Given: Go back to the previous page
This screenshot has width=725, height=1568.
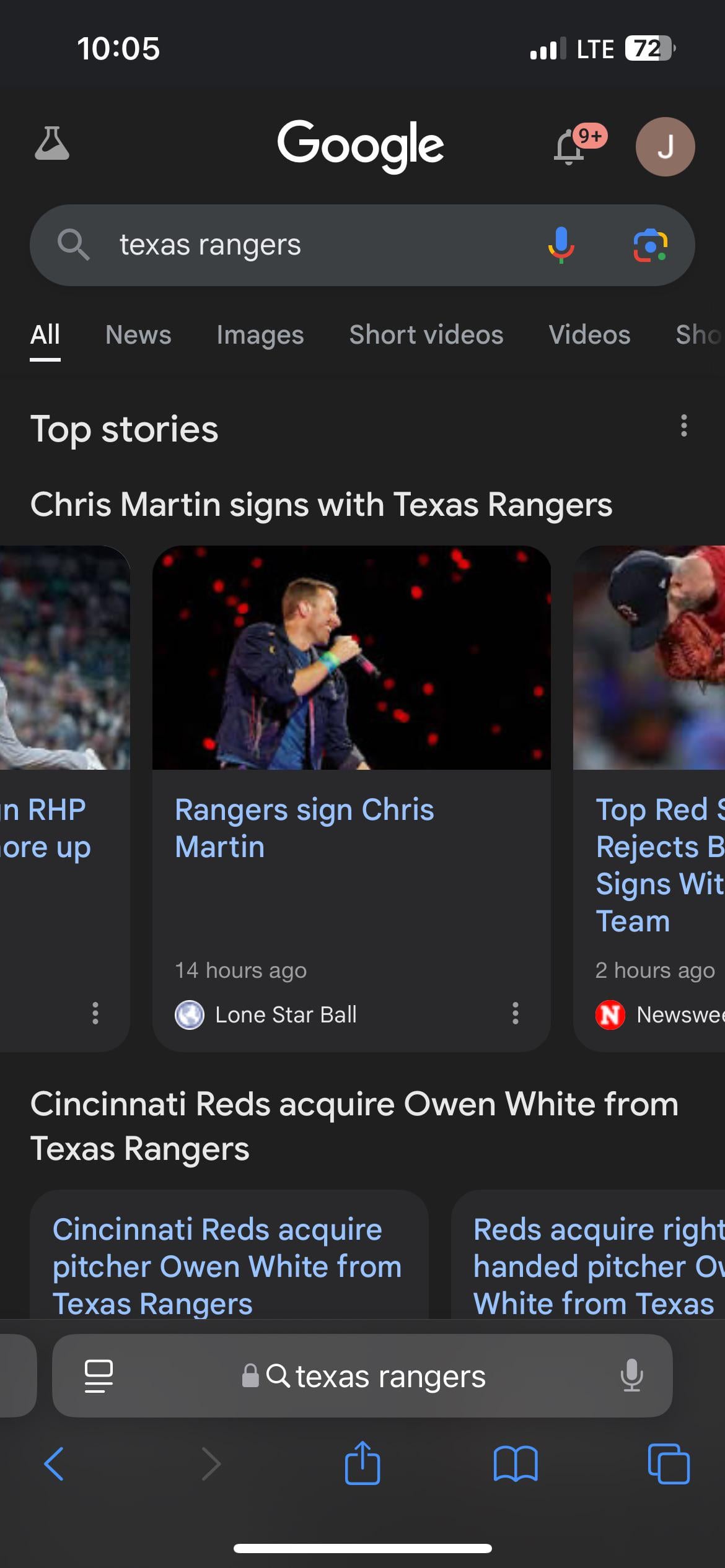Looking at the screenshot, I should tap(54, 1464).
